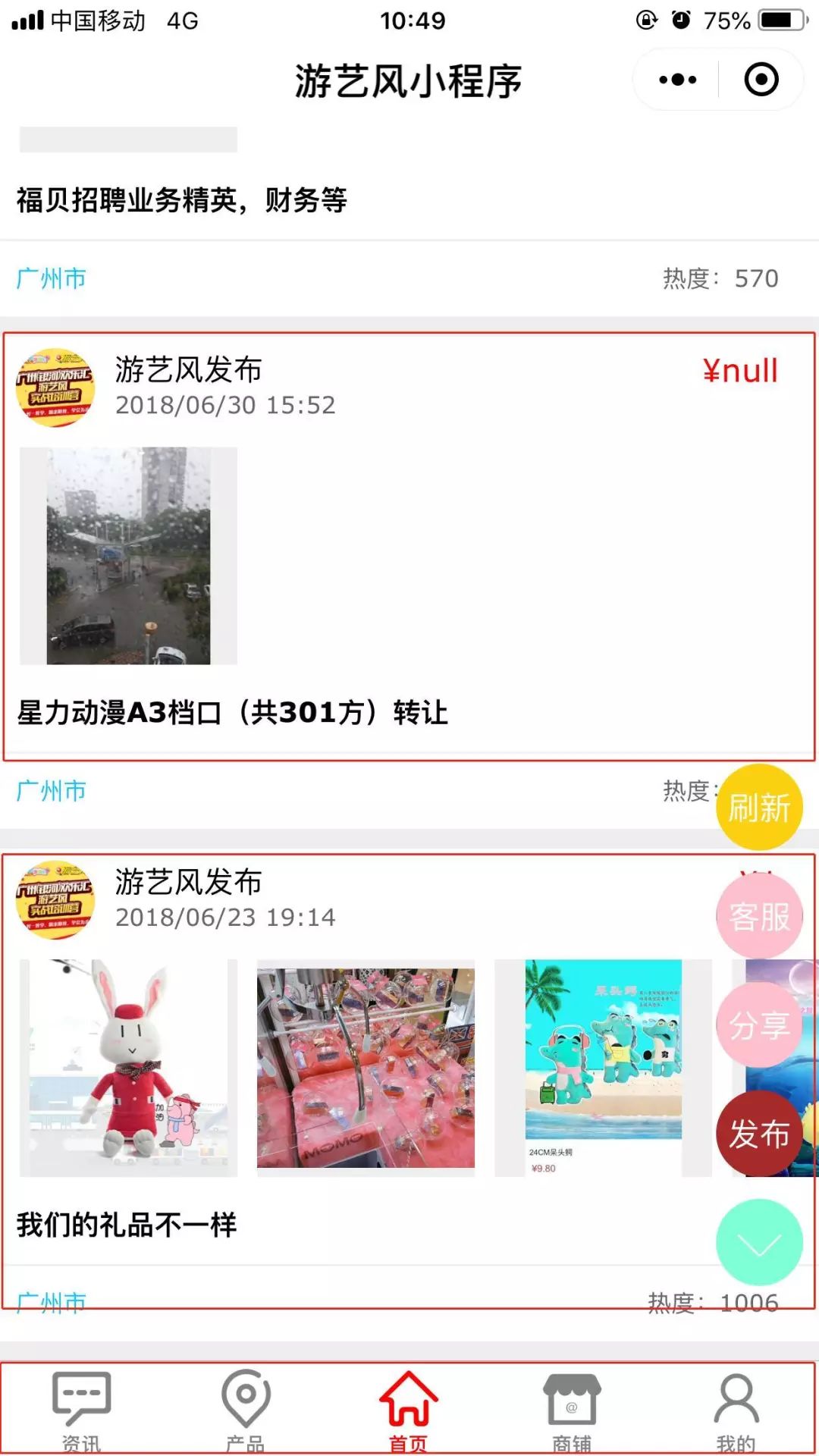Go to the 首页 home tab

(409, 1410)
